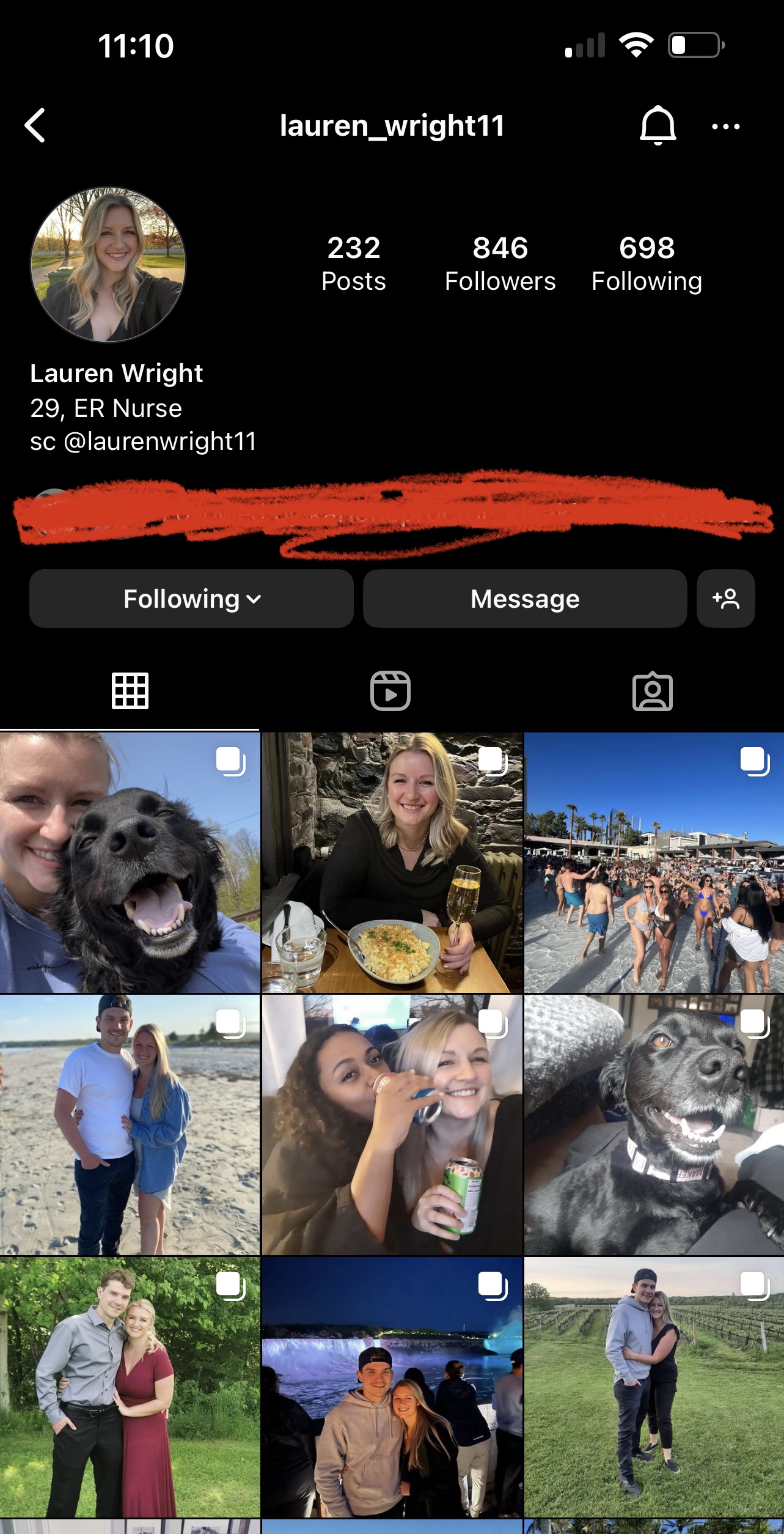The image size is (784, 1534).
Task: Switch to the tagged photos tab
Action: pos(652,691)
